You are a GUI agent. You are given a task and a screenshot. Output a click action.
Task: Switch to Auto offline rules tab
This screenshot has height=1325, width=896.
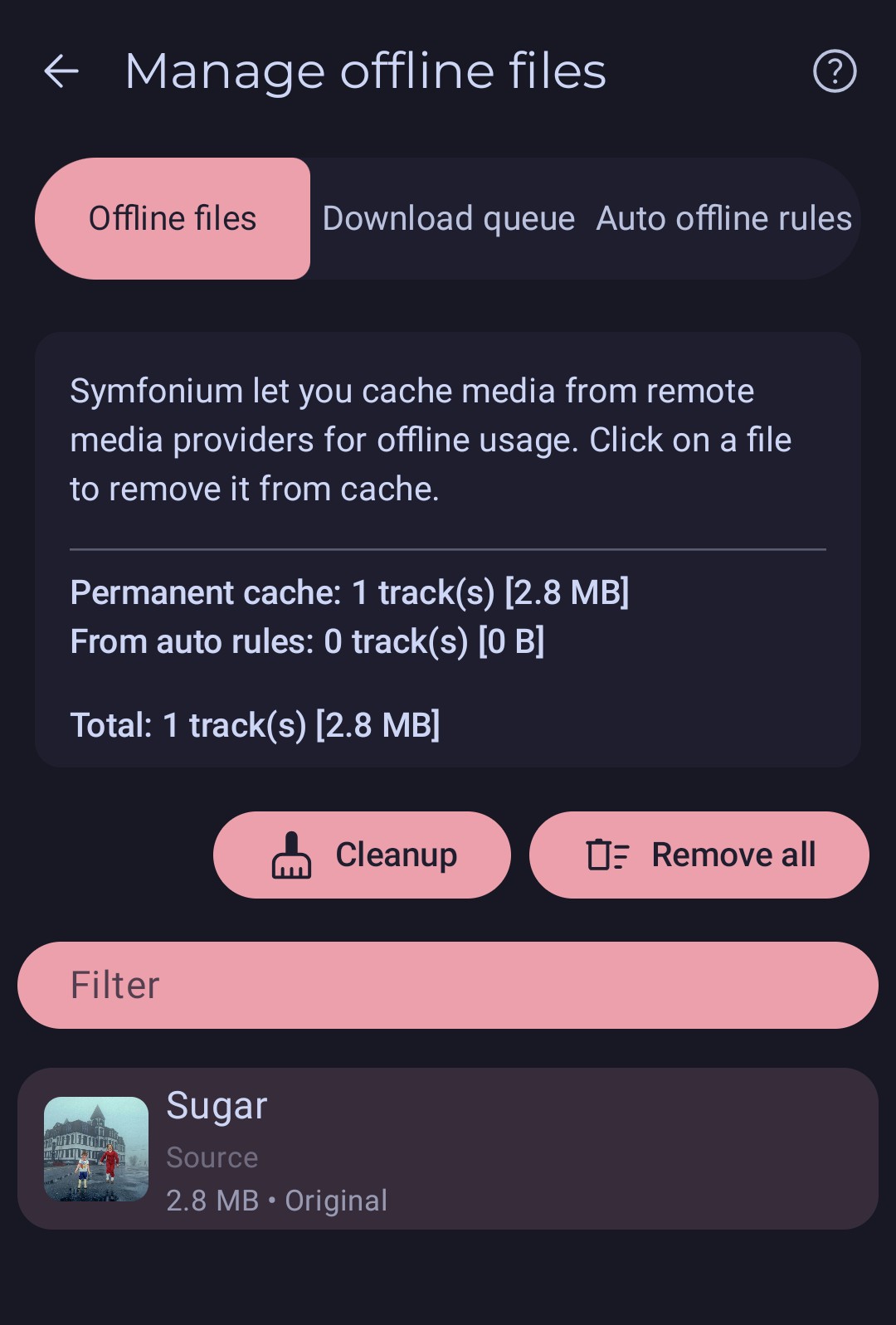pyautogui.click(x=723, y=219)
